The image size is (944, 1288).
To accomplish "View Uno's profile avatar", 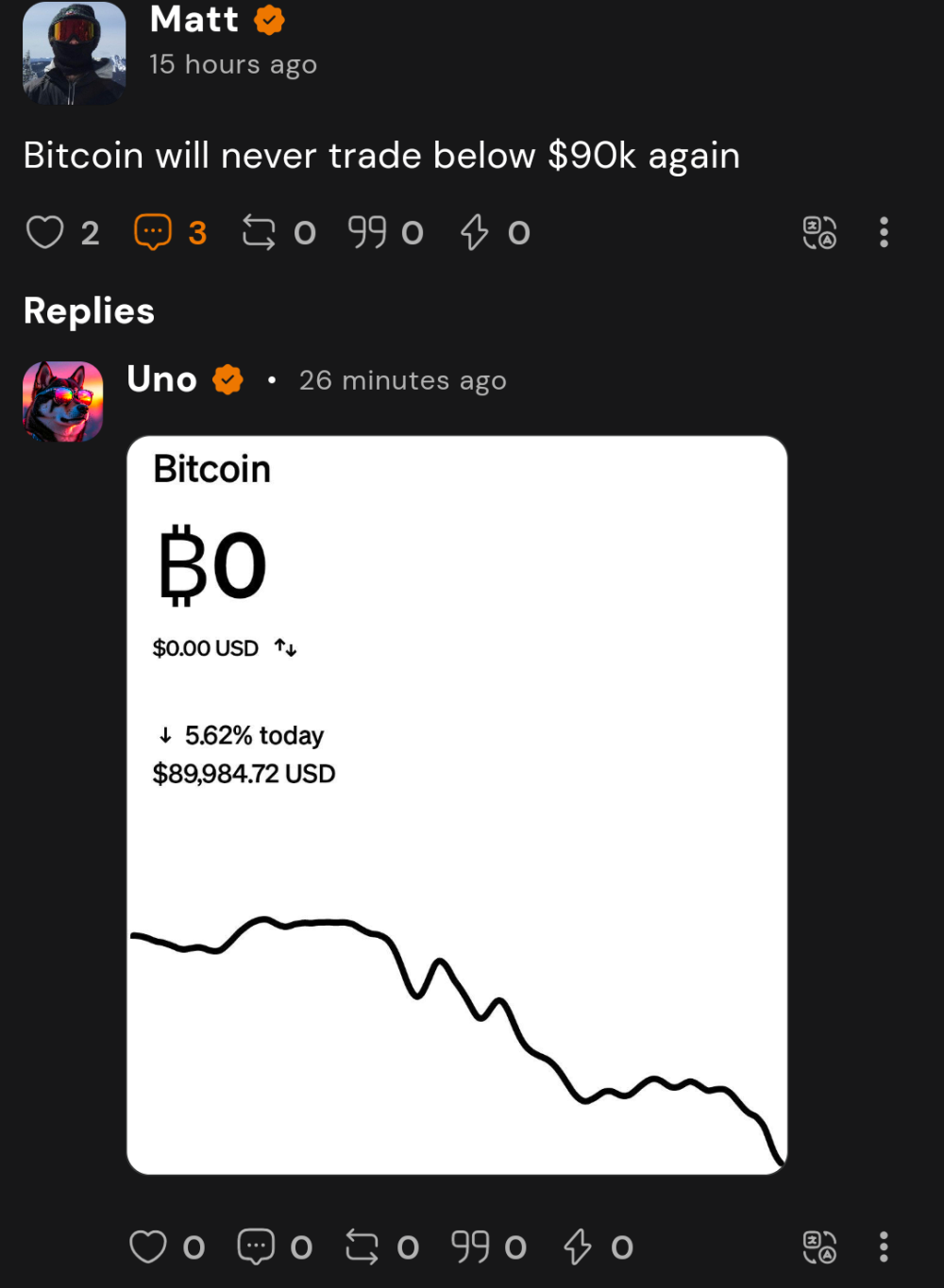I will tap(63, 402).
